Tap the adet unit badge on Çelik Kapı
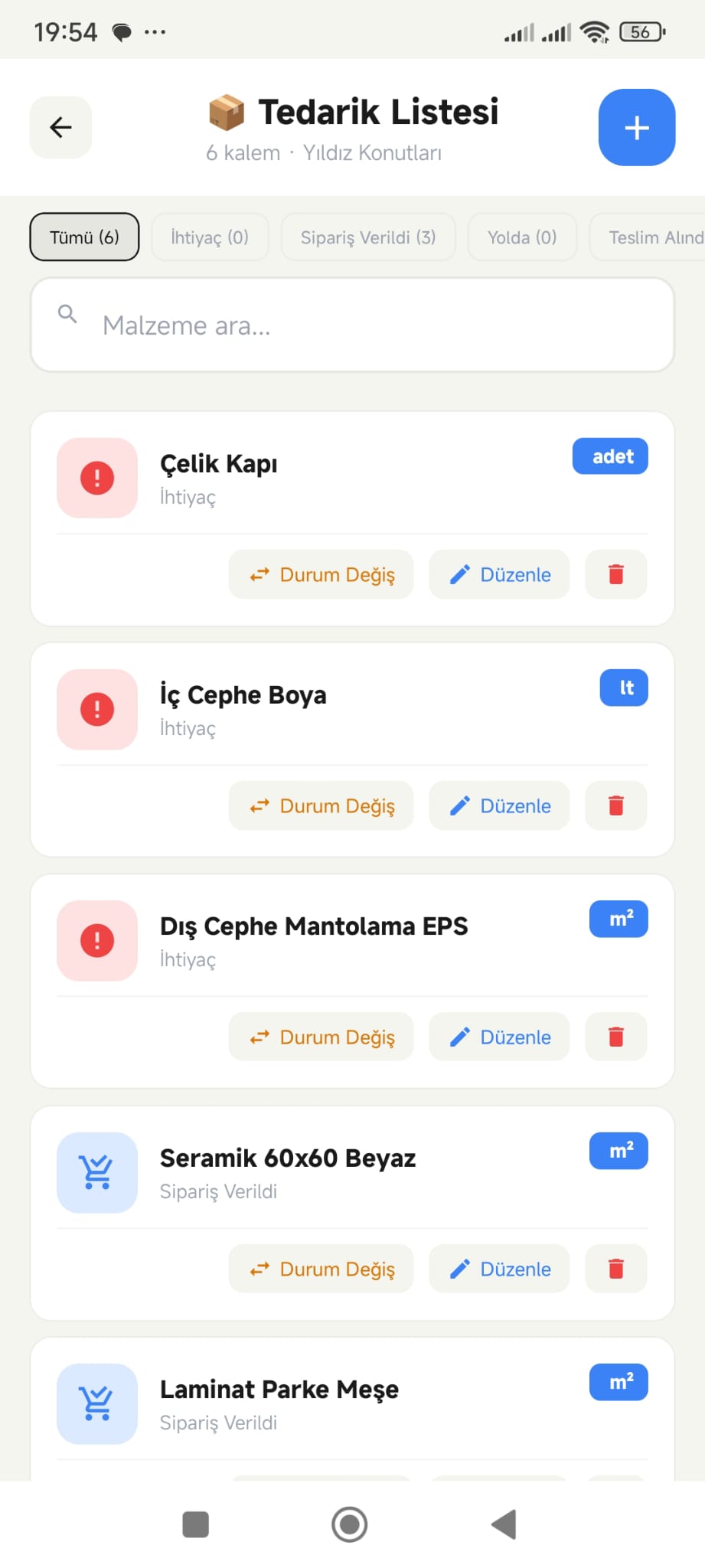 [610, 456]
